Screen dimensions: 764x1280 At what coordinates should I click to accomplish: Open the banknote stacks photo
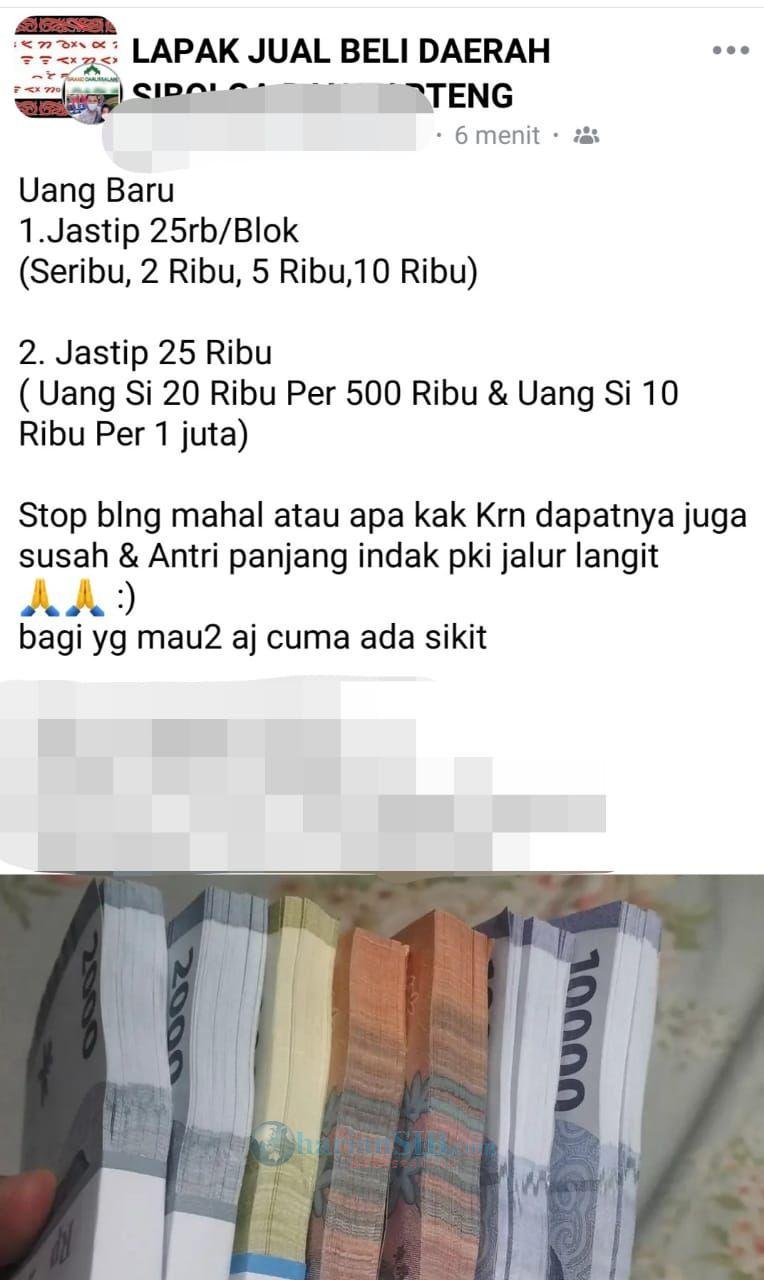[x=382, y=1076]
